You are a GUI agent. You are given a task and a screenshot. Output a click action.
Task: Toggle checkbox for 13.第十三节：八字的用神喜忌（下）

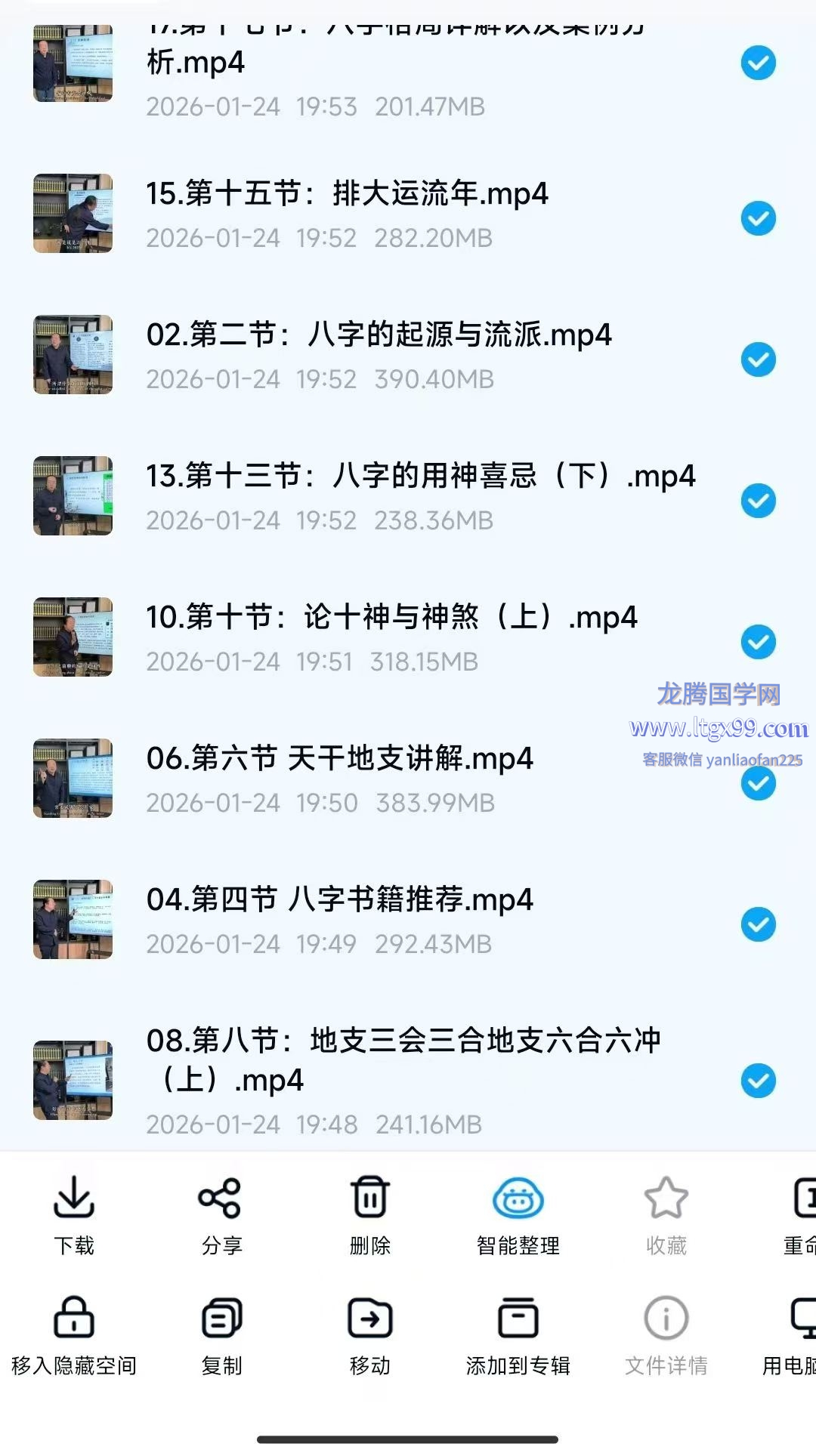click(x=759, y=501)
